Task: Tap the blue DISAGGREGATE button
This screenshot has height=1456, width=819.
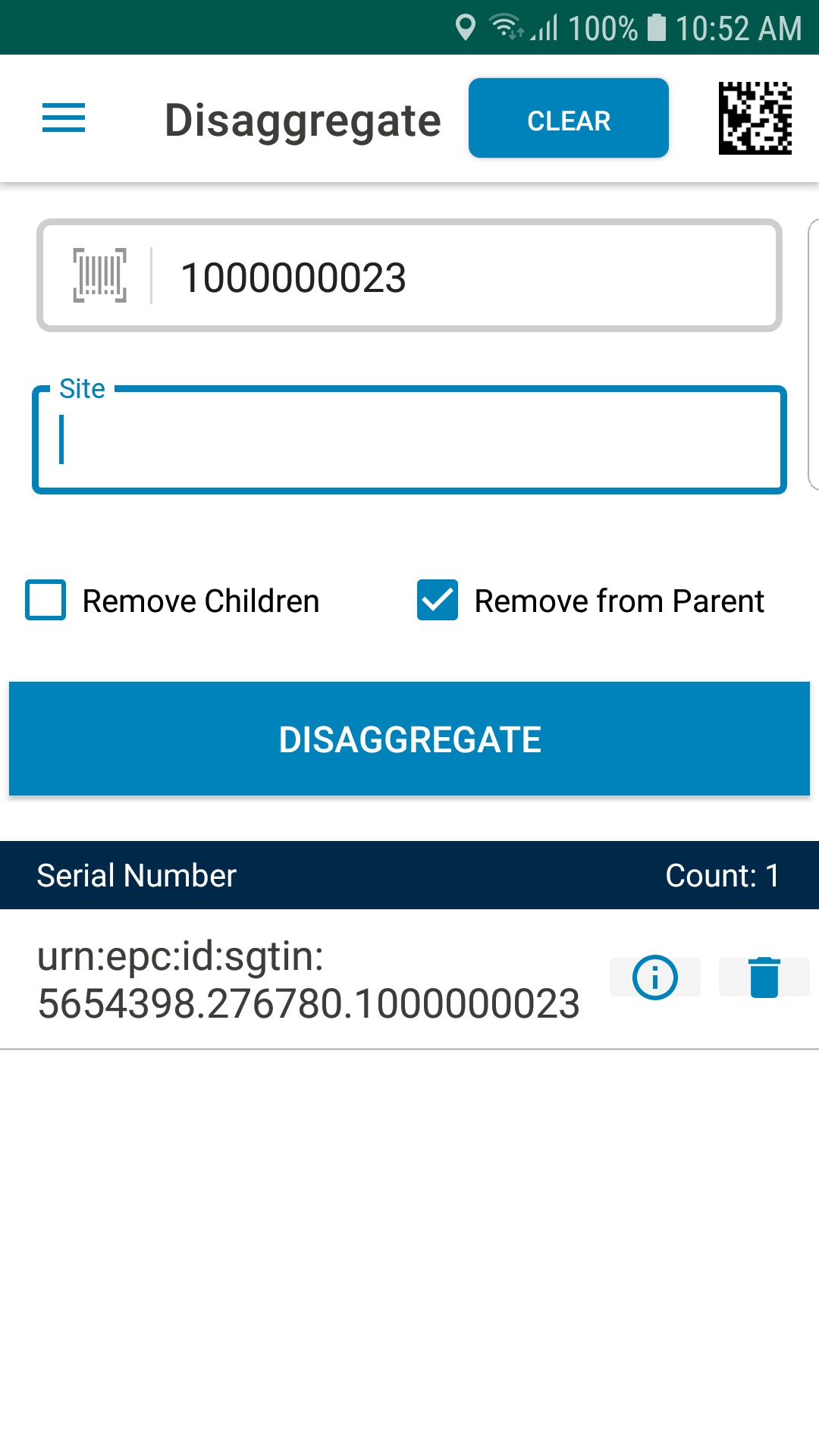Action: [x=409, y=739]
